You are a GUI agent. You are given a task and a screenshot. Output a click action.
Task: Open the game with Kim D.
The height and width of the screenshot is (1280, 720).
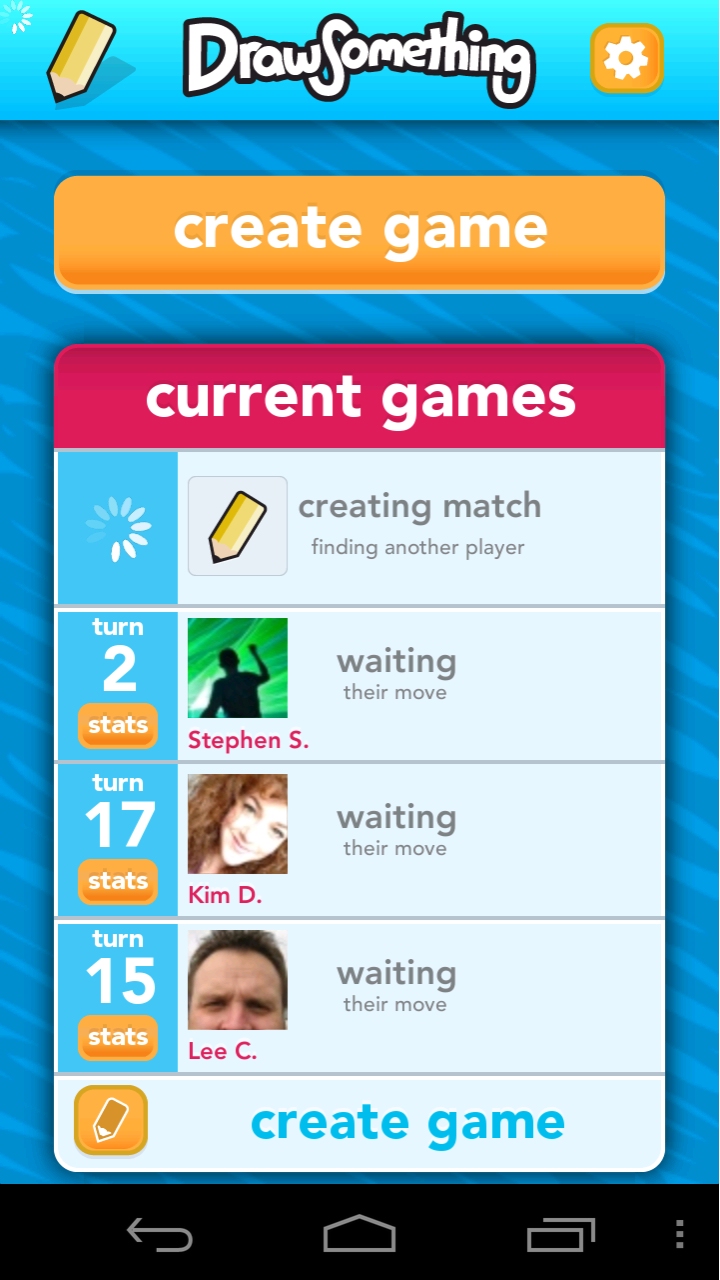point(420,840)
